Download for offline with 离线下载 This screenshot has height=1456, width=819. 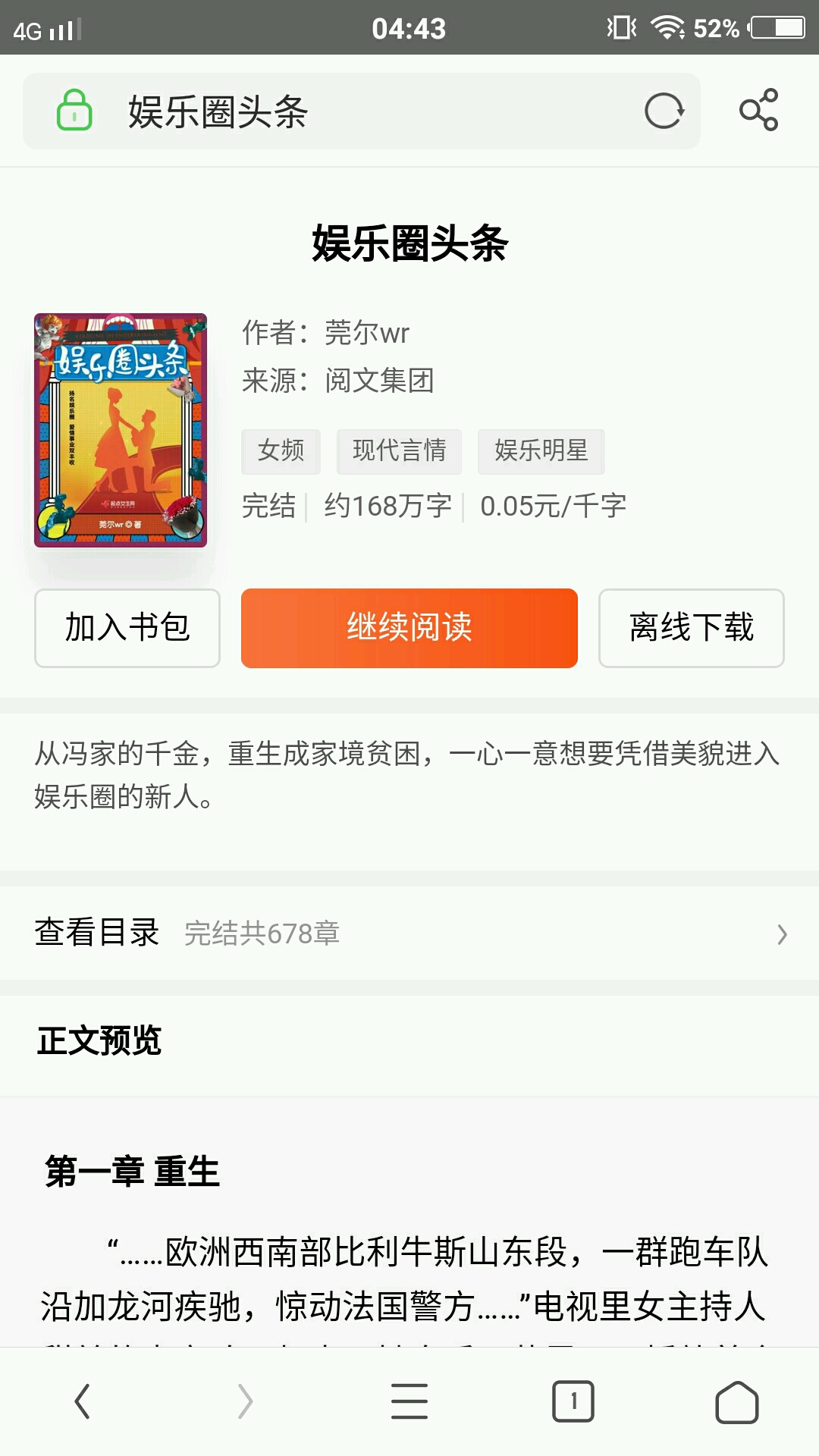pyautogui.click(x=691, y=628)
